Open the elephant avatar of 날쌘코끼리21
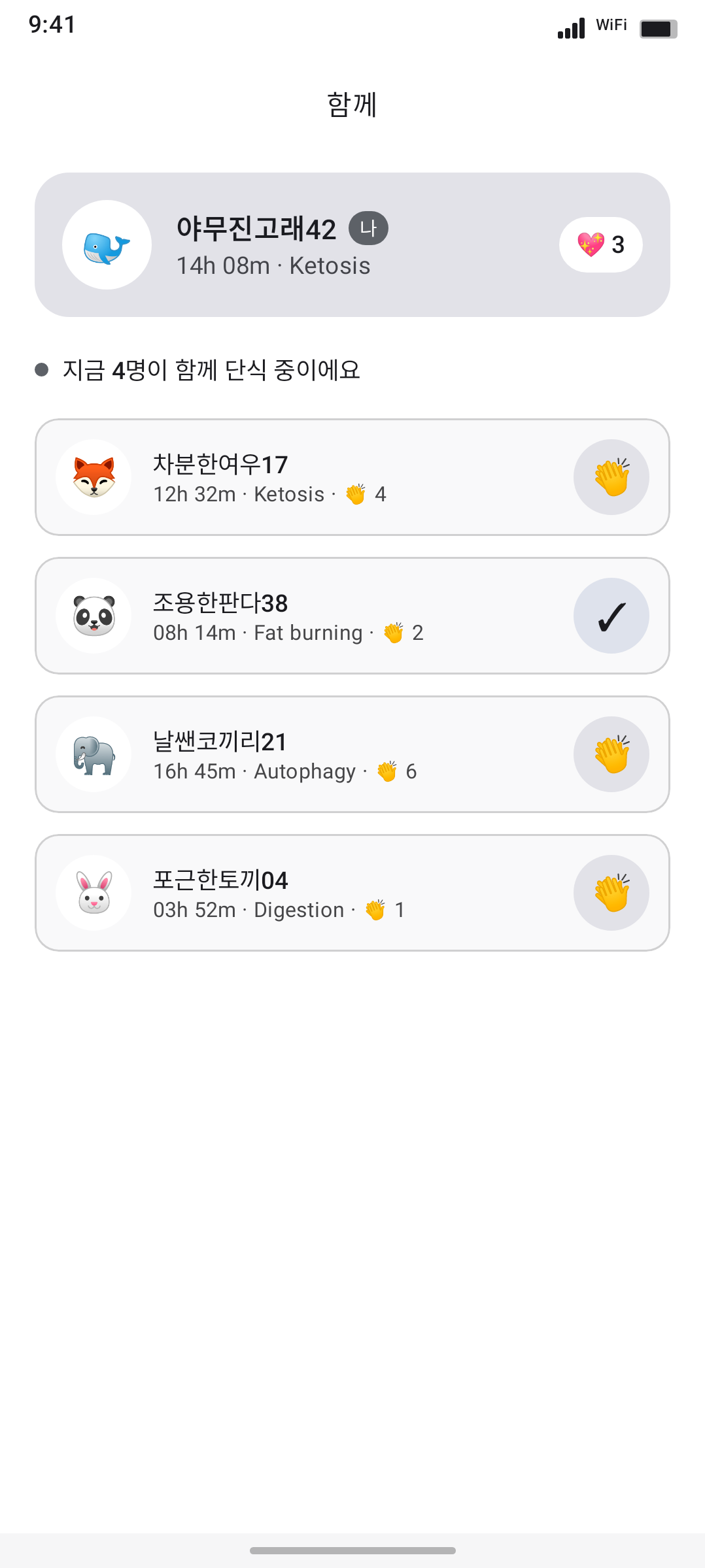This screenshot has height=1568, width=705. tap(94, 754)
